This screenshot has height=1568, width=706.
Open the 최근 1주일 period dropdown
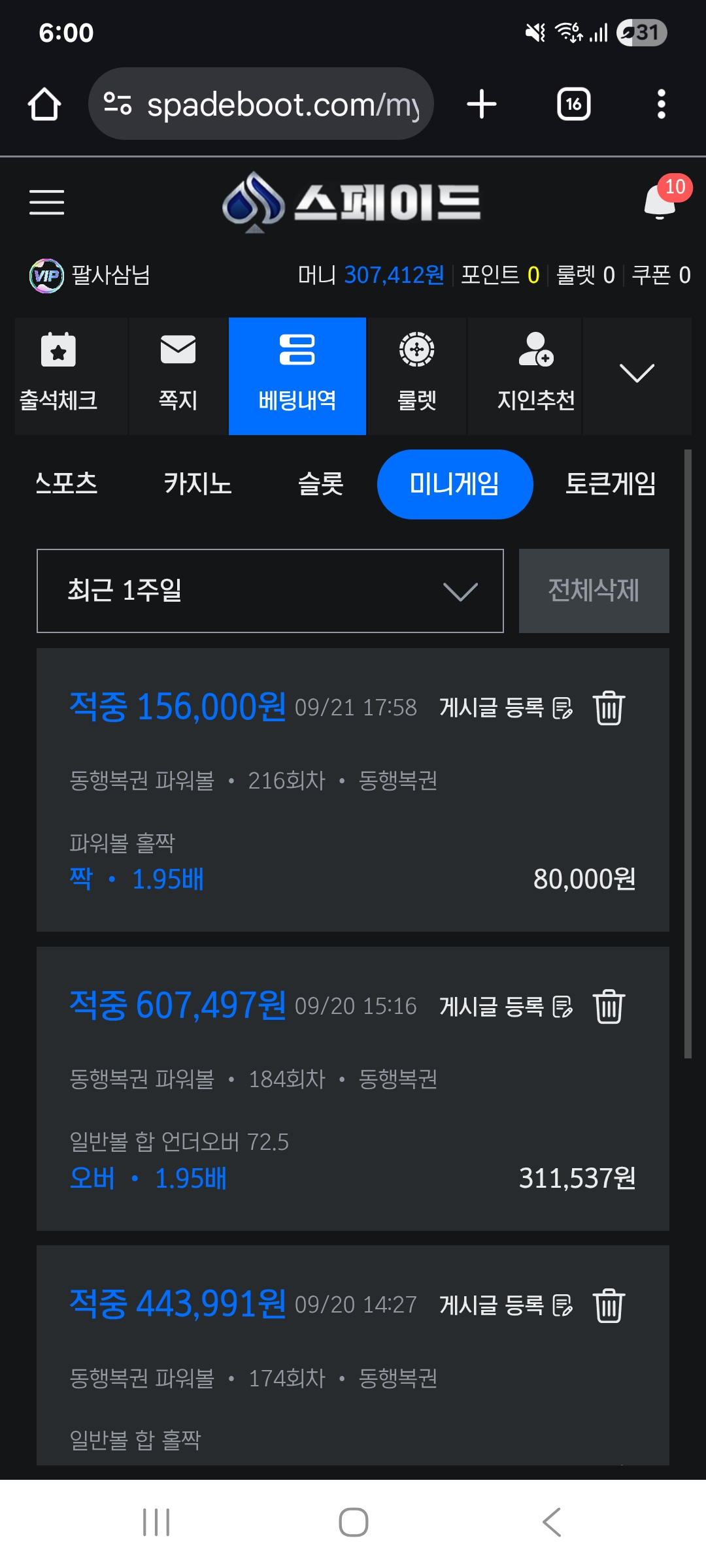coord(270,591)
